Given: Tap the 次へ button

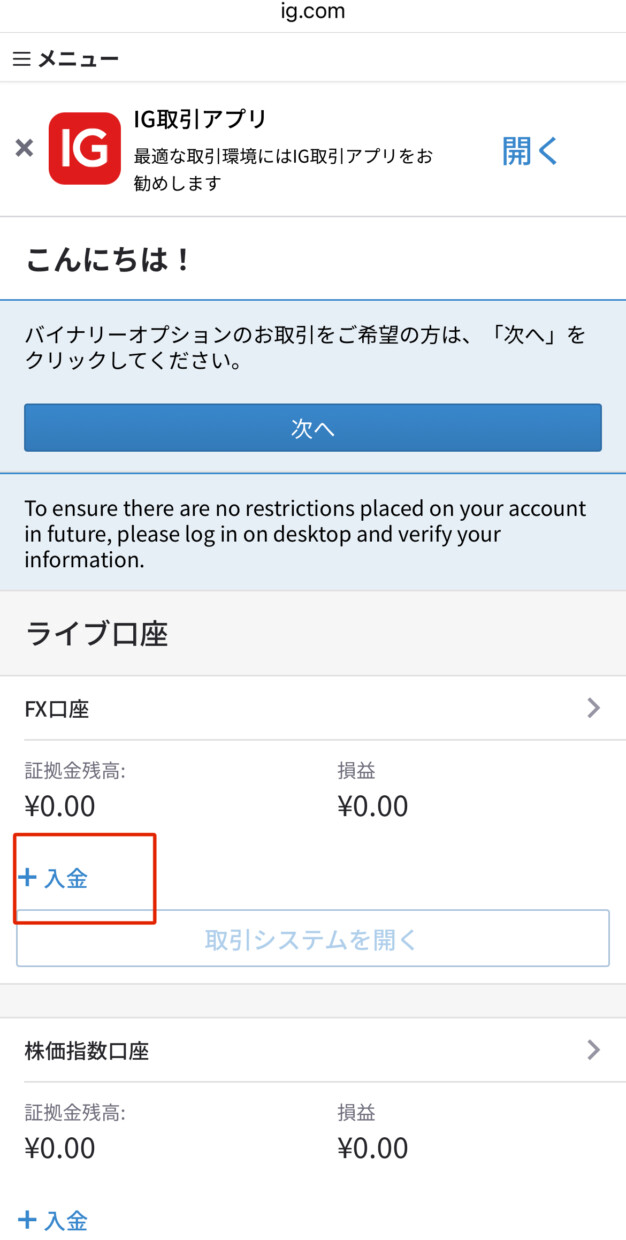Looking at the screenshot, I should coord(313,428).
